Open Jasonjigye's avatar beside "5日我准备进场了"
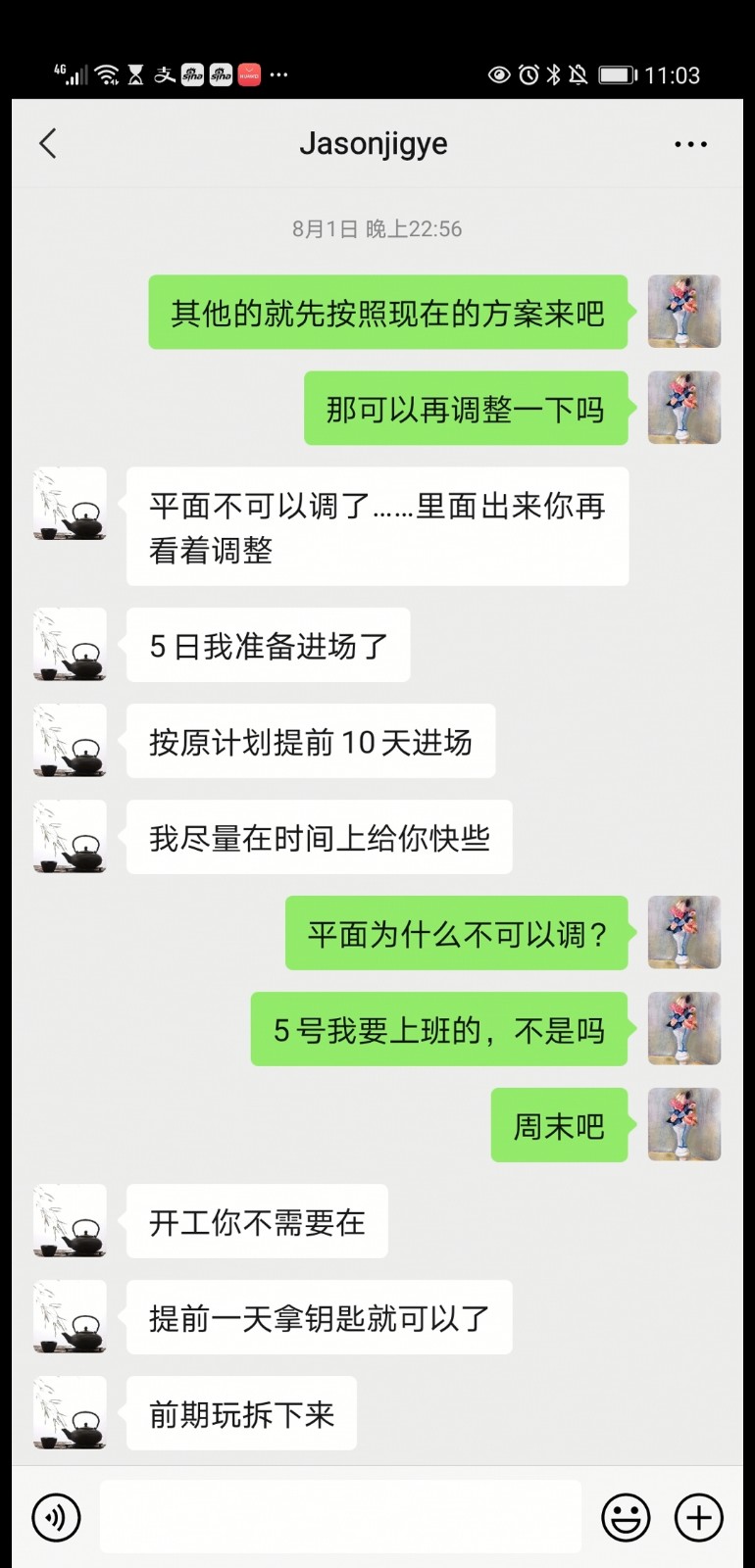 (x=70, y=645)
